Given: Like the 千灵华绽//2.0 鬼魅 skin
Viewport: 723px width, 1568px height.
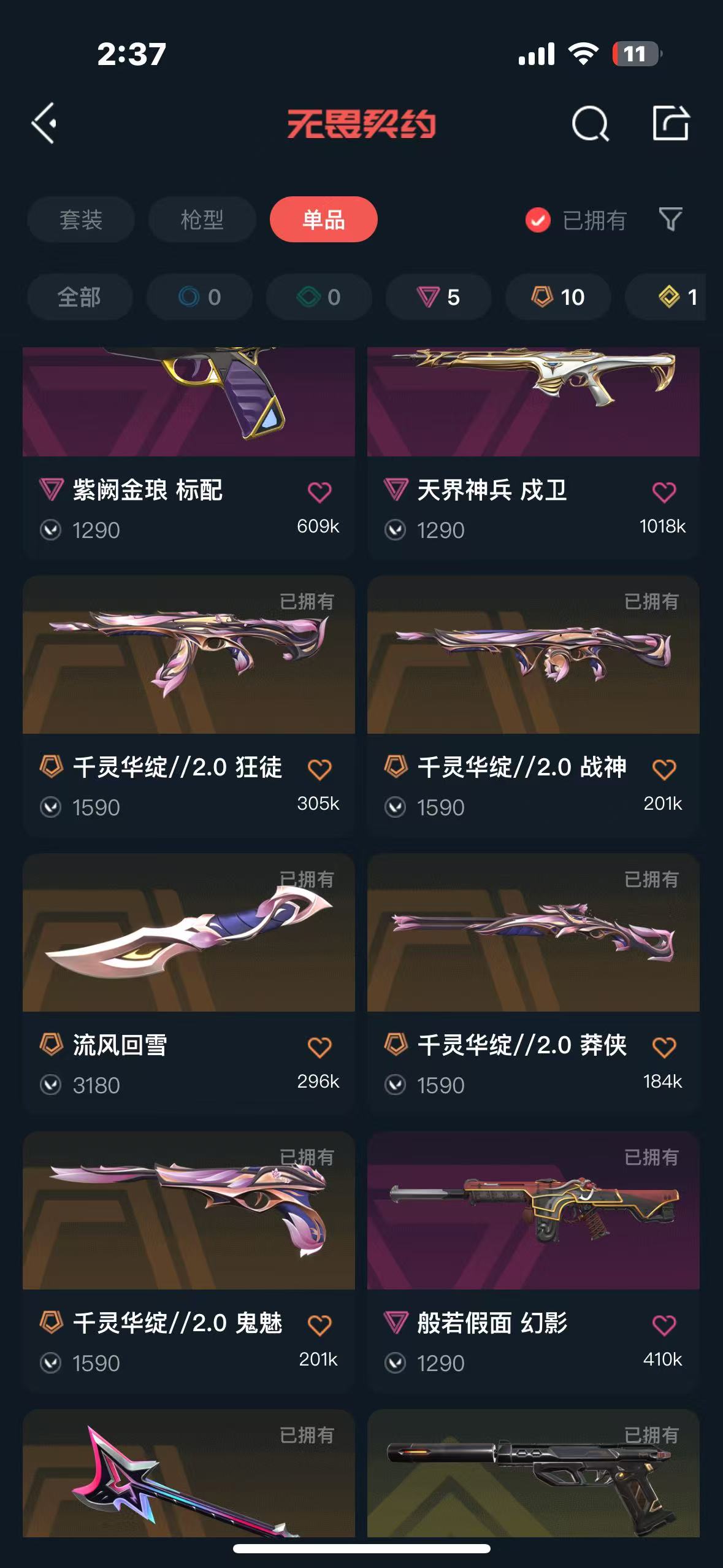Looking at the screenshot, I should tap(319, 1324).
